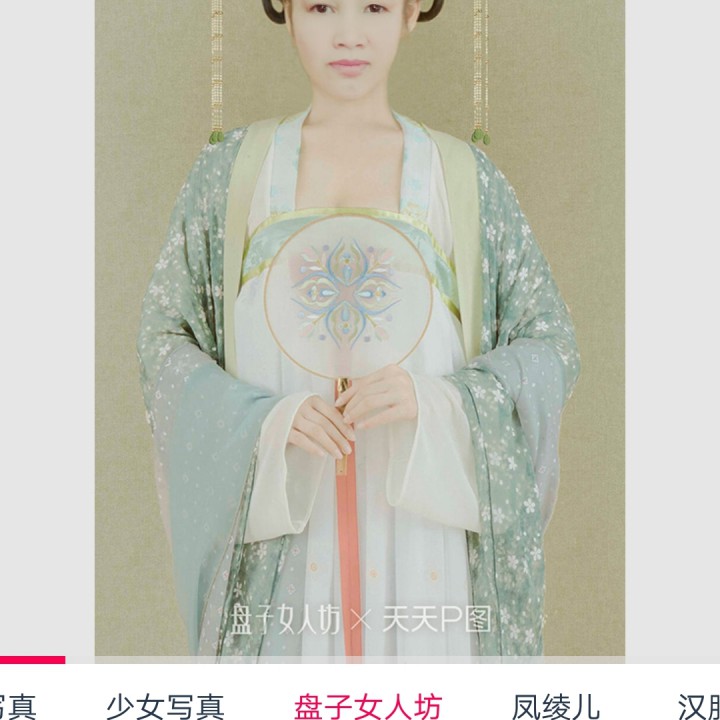Select the 盘子女人坊 tab
This screenshot has width=720, height=720.
pos(367,706)
